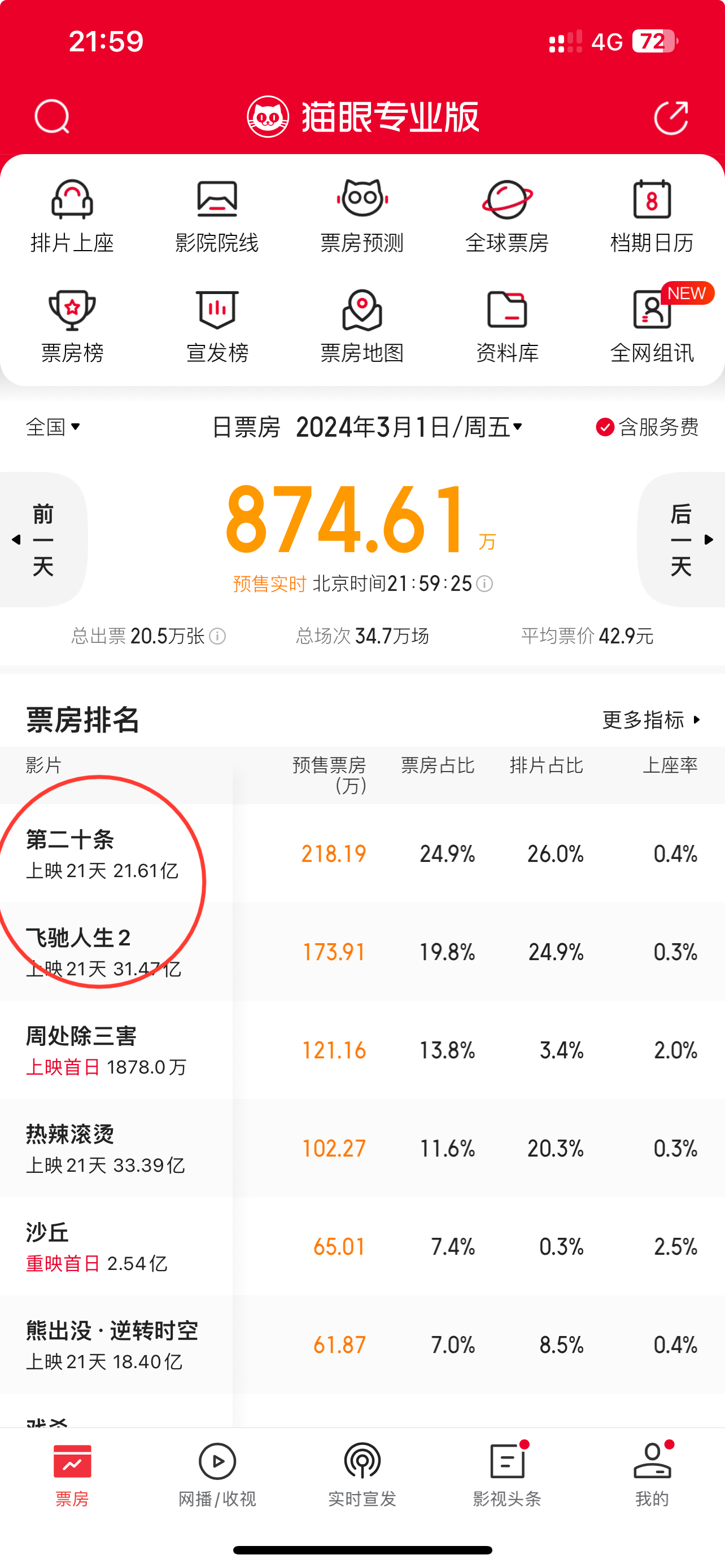Open the 周处除三害 film row
This screenshot has width=725, height=1568.
362,1050
